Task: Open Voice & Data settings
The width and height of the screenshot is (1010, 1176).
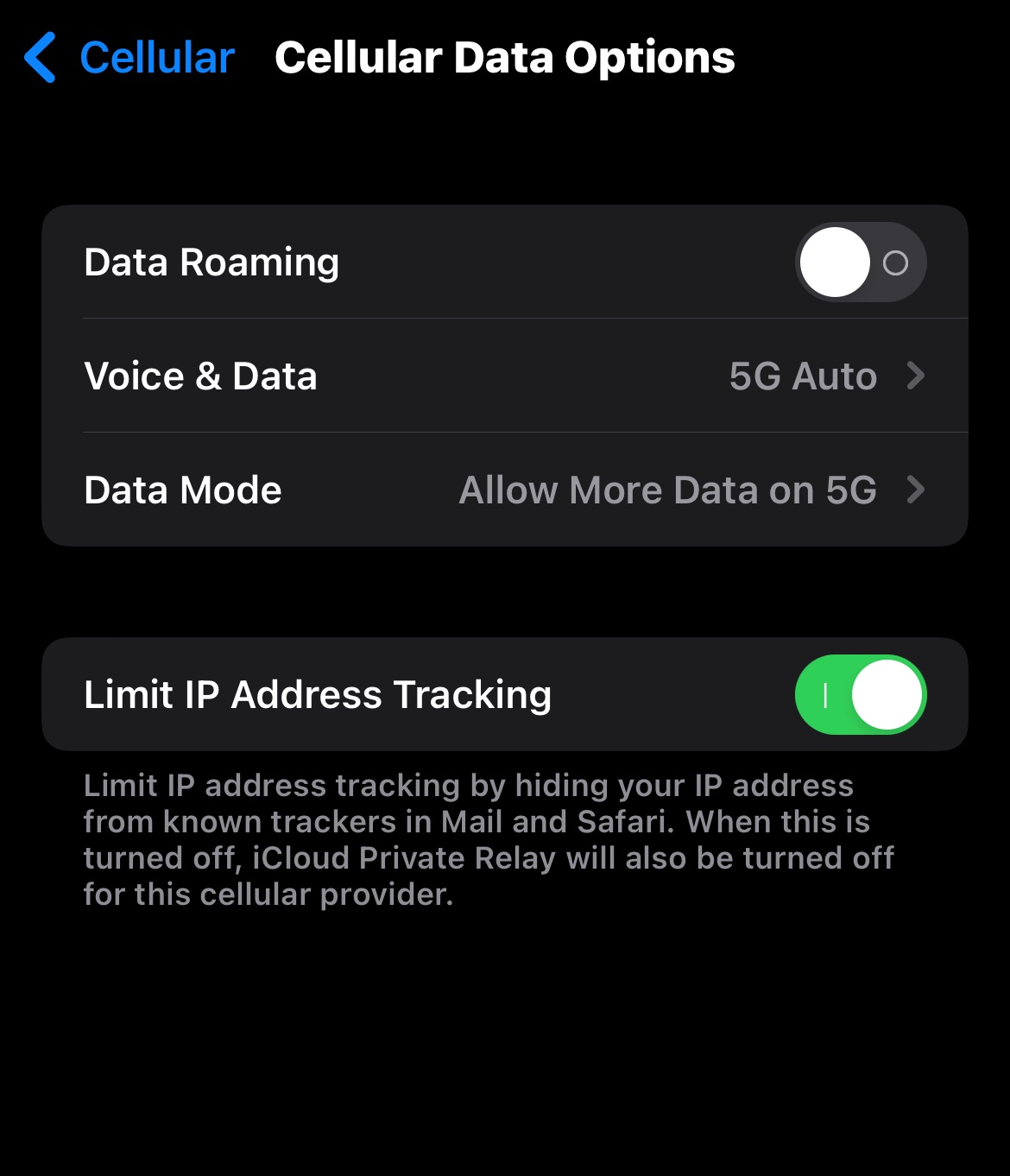Action: pyautogui.click(x=504, y=376)
